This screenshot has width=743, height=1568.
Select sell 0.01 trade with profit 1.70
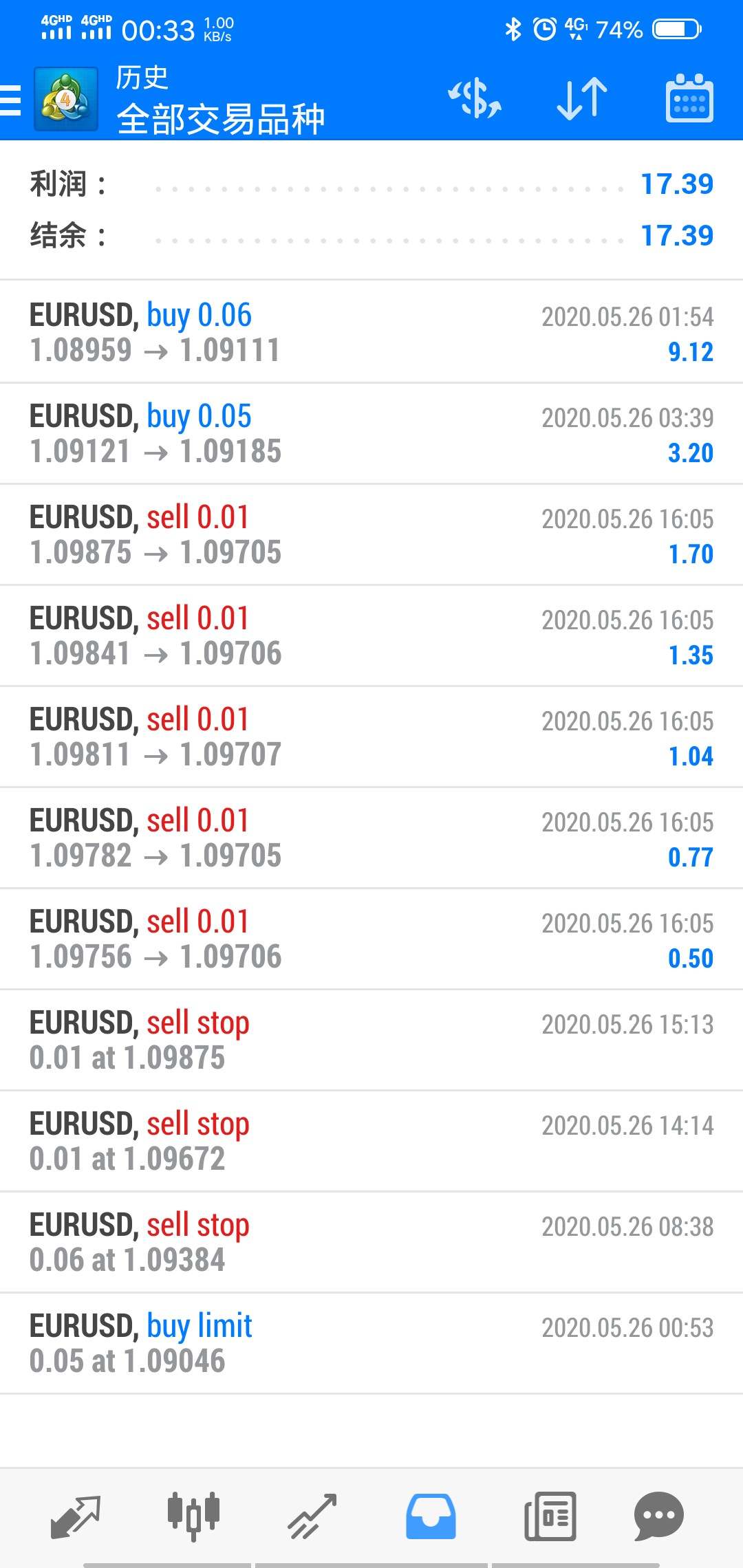click(371, 534)
